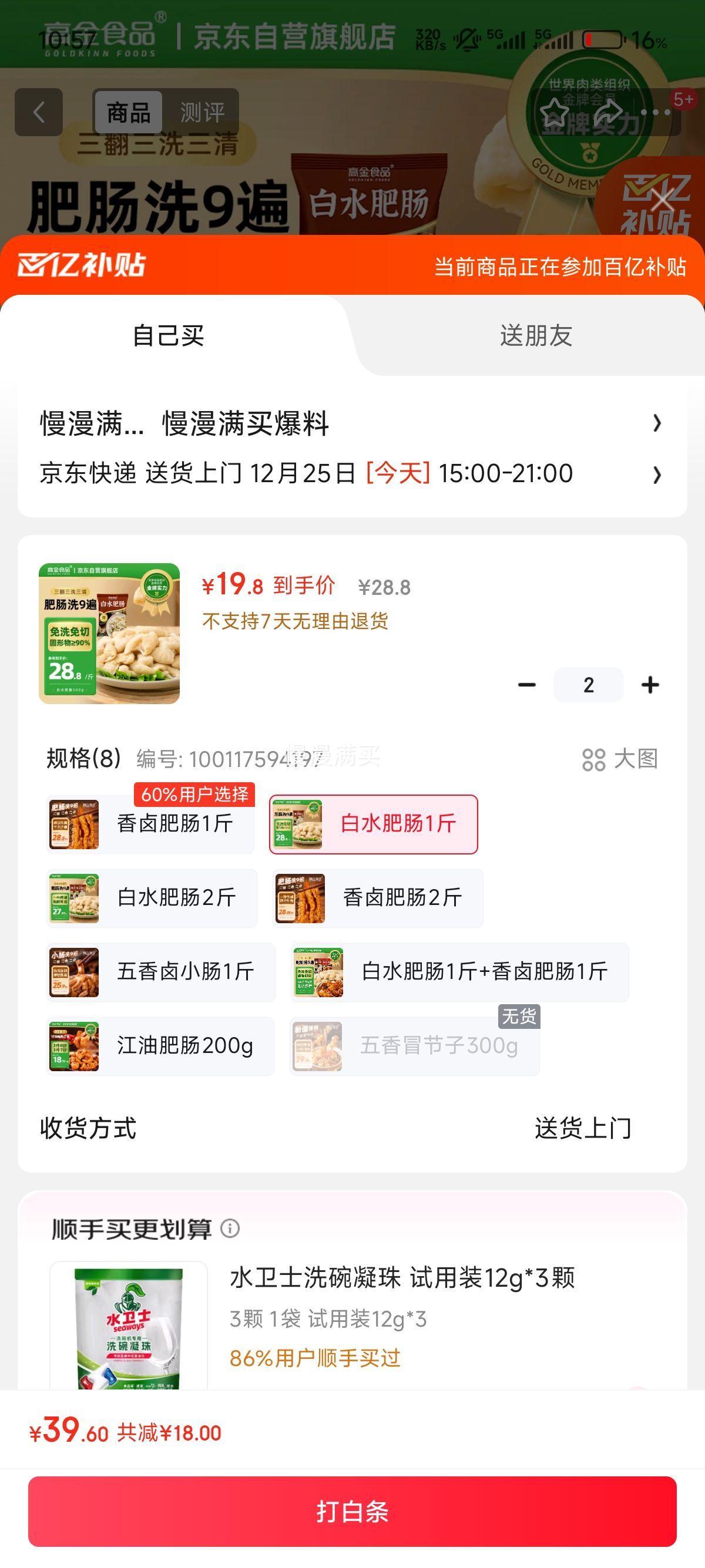Pick the 白水肥肠1斤+香卤肥肠1斤 combo
705x1568 pixels.
point(459,971)
